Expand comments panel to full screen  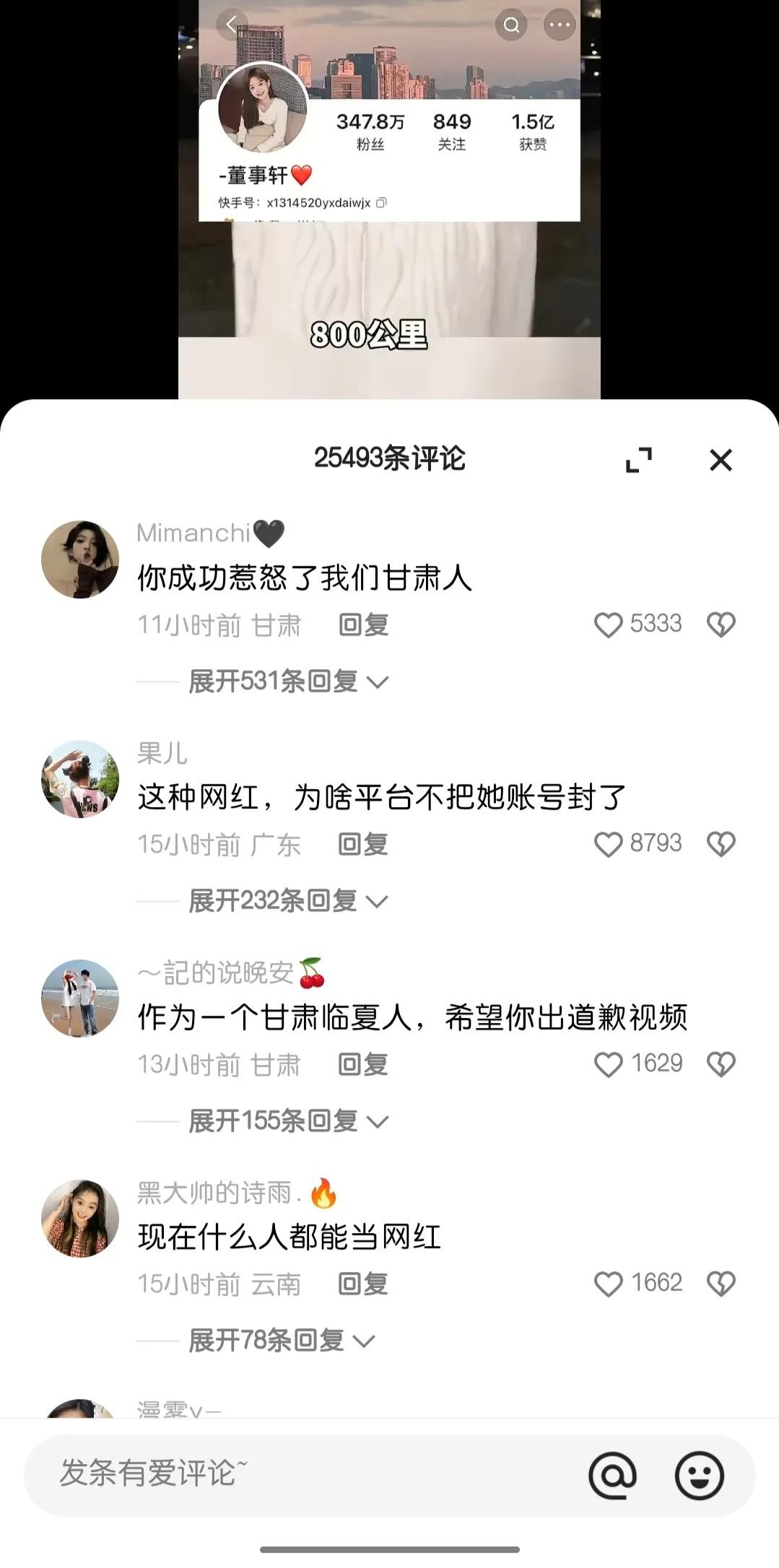(639, 460)
